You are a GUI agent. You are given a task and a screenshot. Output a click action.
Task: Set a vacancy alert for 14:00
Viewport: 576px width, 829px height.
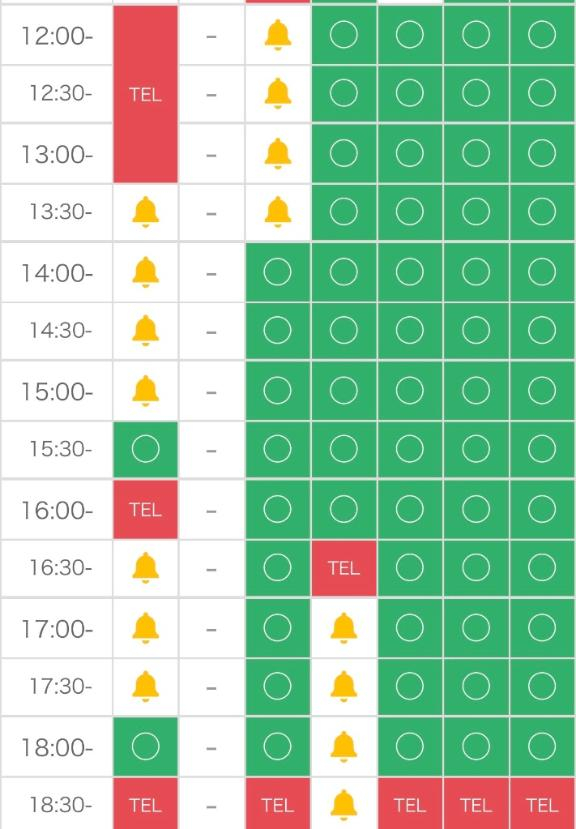coord(145,272)
